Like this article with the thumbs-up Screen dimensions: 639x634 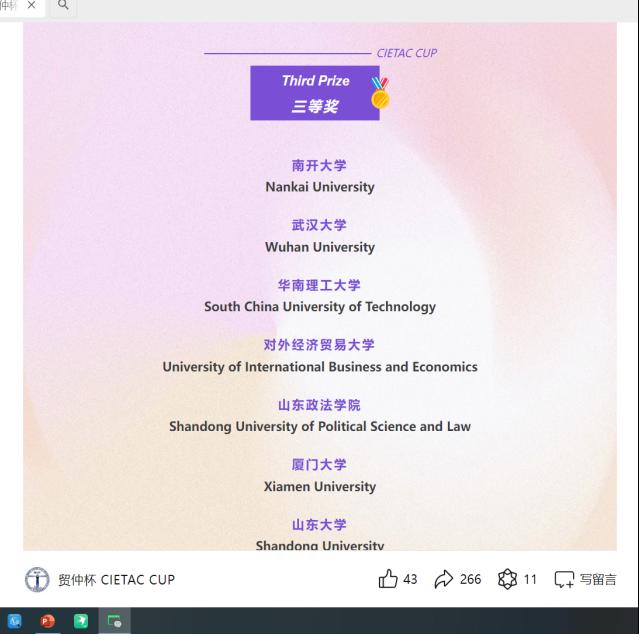pyautogui.click(x=388, y=579)
